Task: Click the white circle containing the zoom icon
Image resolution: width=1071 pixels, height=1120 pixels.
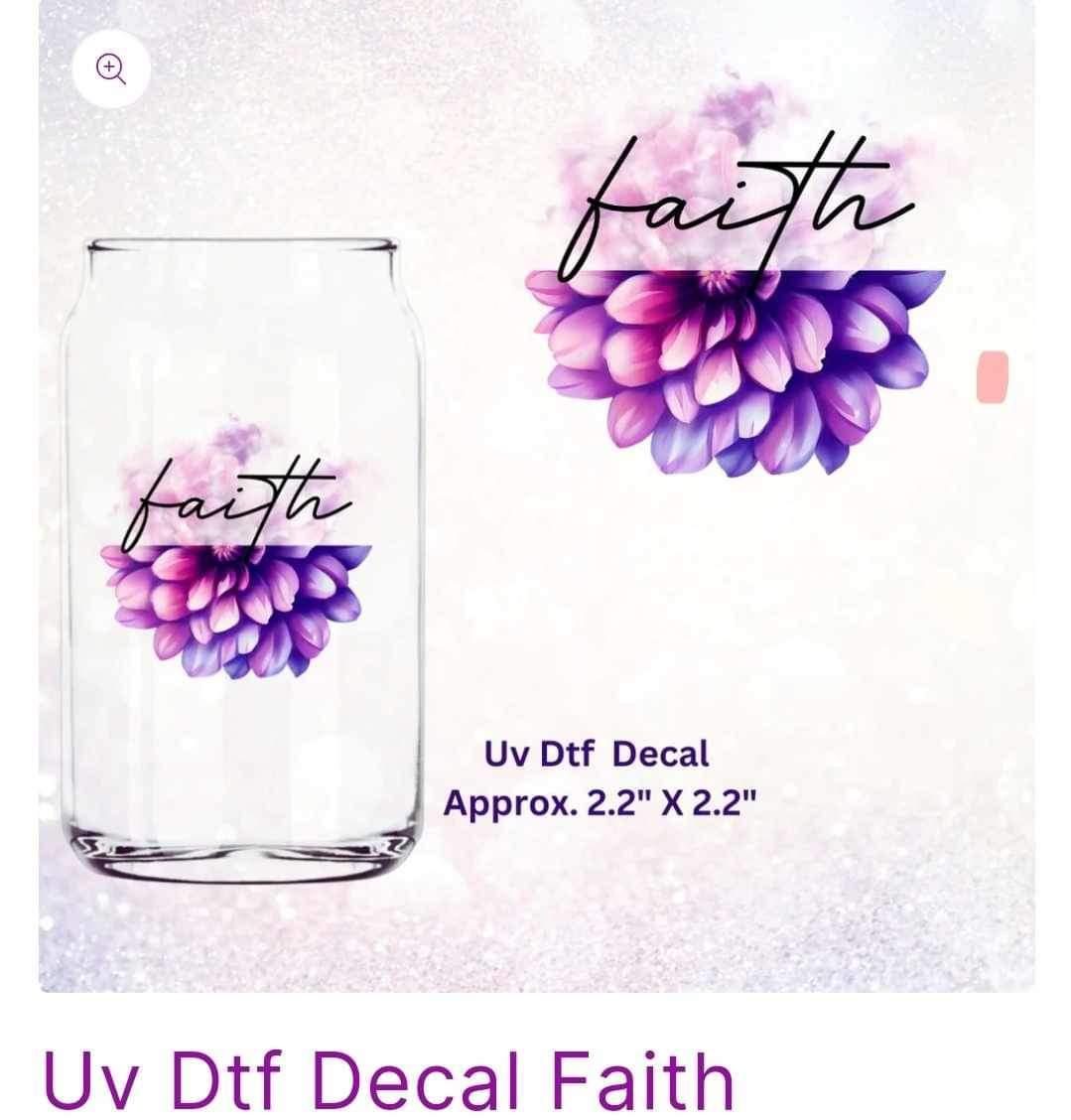Action: coord(109,69)
